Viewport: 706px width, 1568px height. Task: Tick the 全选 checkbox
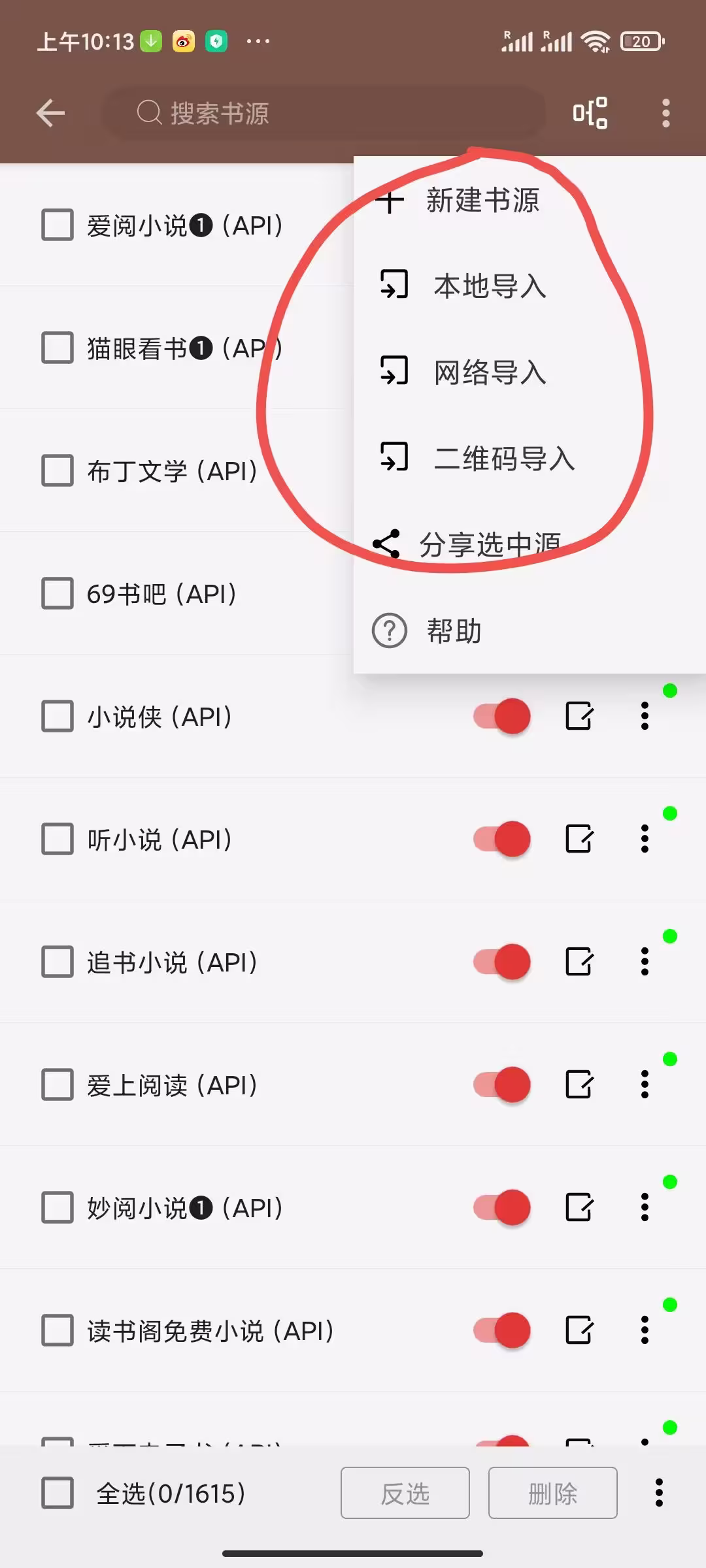(x=58, y=1493)
